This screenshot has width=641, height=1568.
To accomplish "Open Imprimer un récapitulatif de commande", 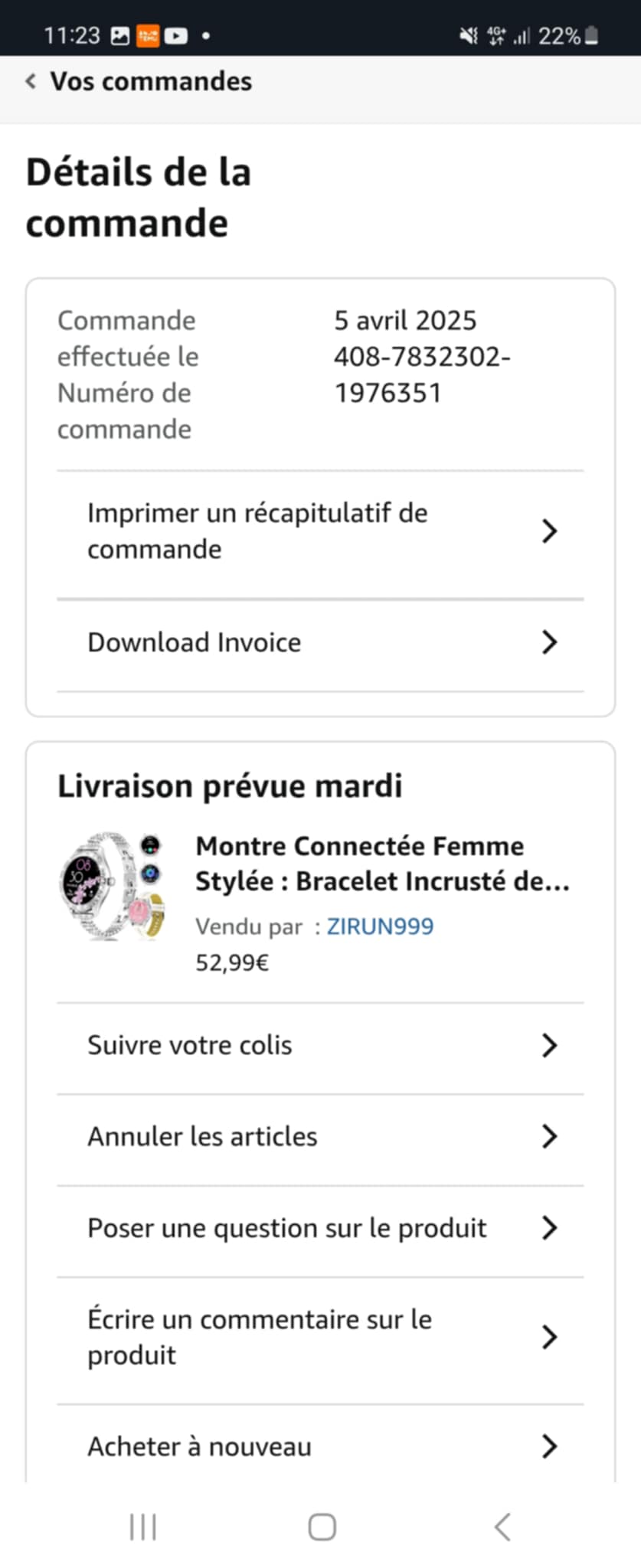I will 320,531.
